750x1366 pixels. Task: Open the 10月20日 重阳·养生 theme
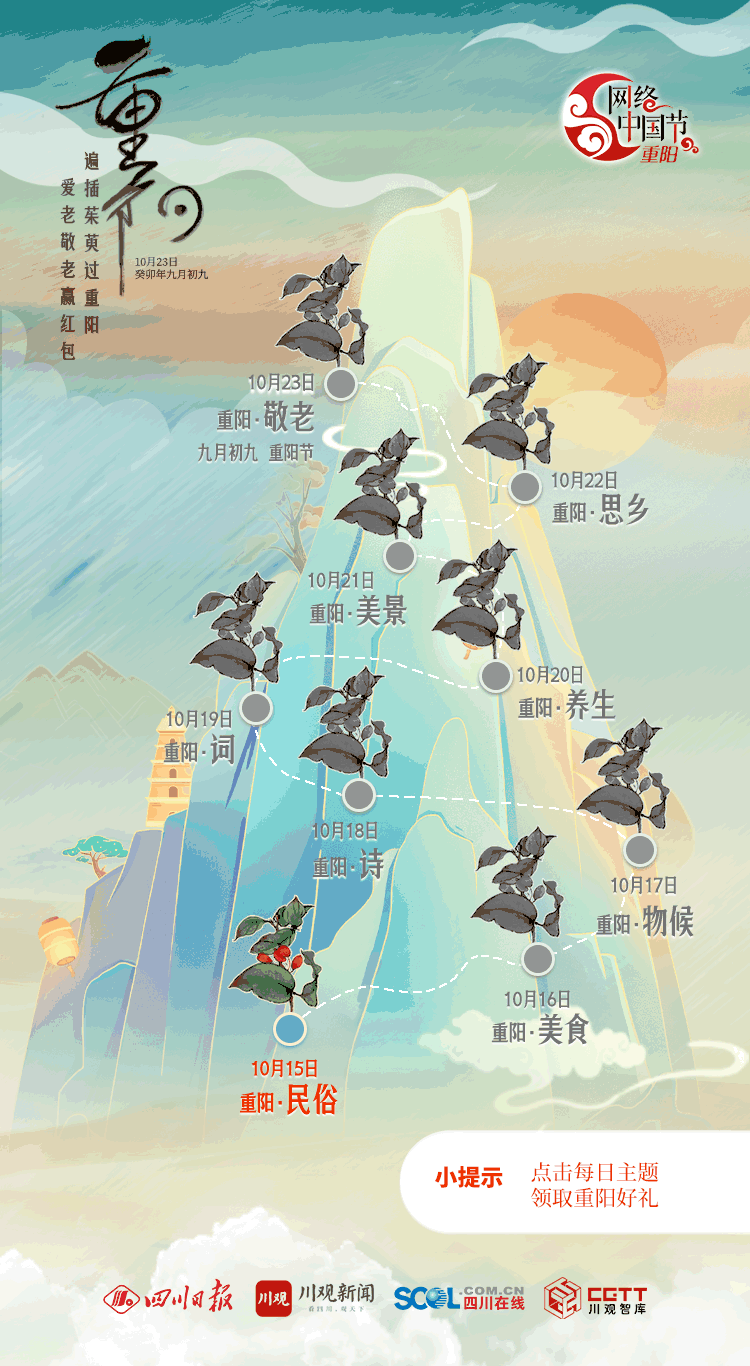(495, 676)
